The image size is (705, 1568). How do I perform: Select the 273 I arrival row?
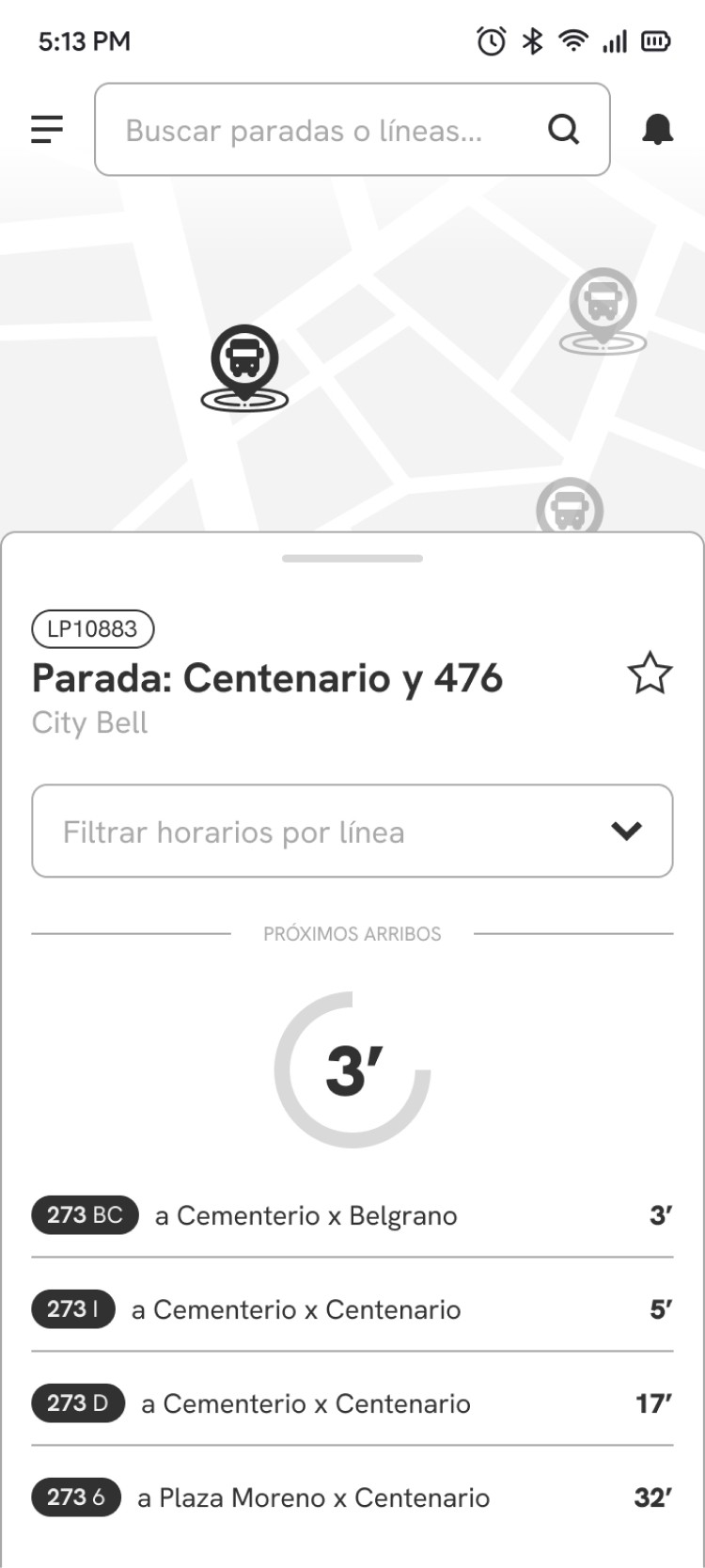coord(352,1309)
